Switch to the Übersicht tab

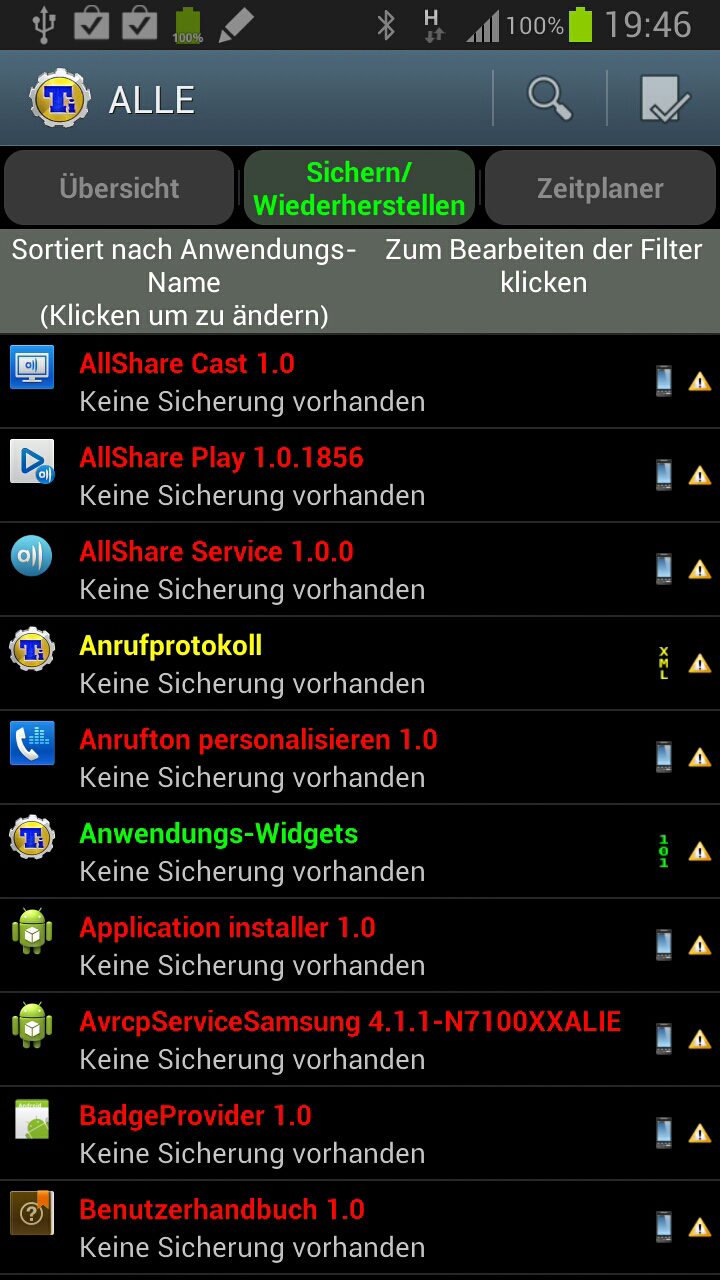click(x=119, y=188)
